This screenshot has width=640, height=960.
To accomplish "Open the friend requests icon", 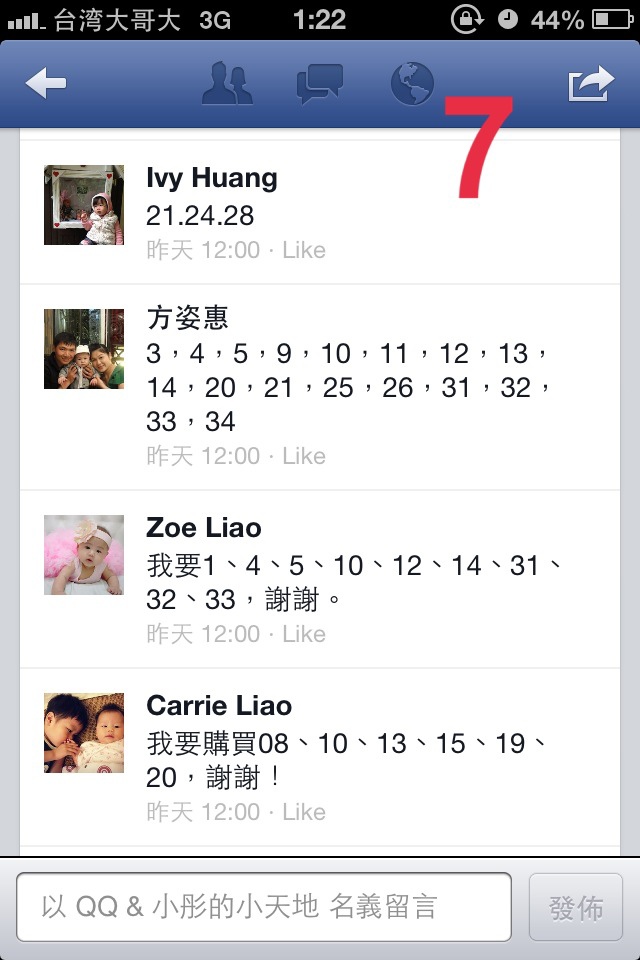I will [227, 84].
